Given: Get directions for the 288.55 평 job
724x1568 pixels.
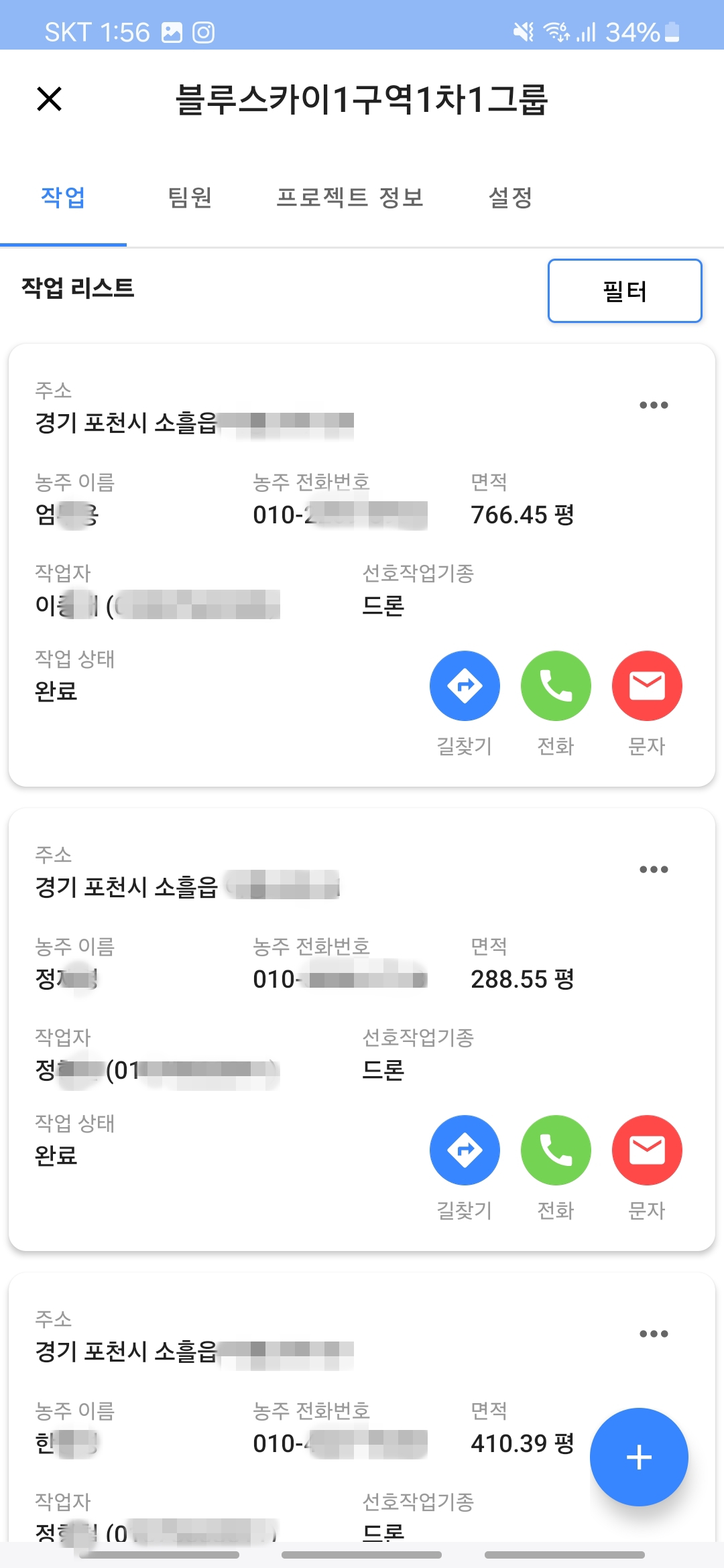Looking at the screenshot, I should point(464,1151).
